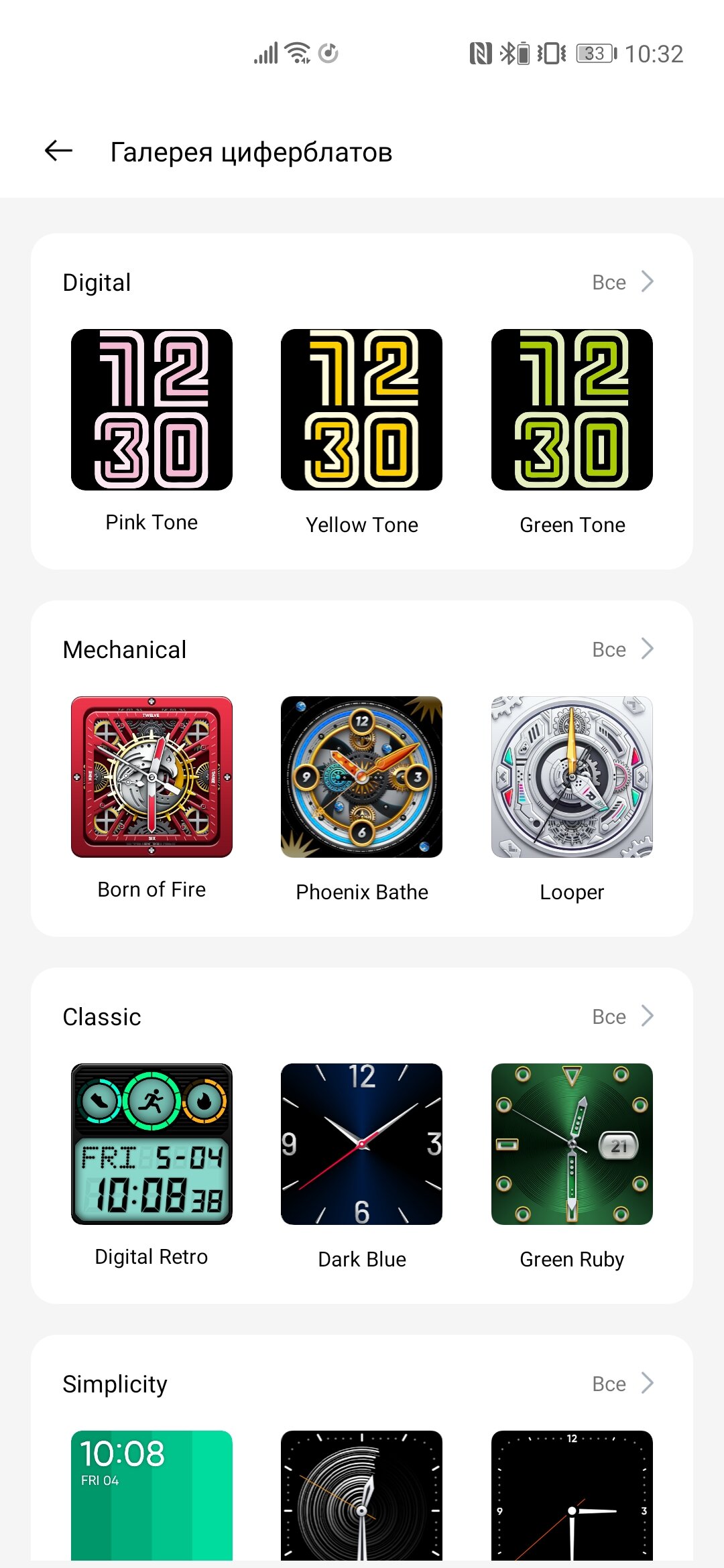Screen dimensions: 724x1568
Task: Choose the Dark Blue watch face
Action: (361, 1144)
